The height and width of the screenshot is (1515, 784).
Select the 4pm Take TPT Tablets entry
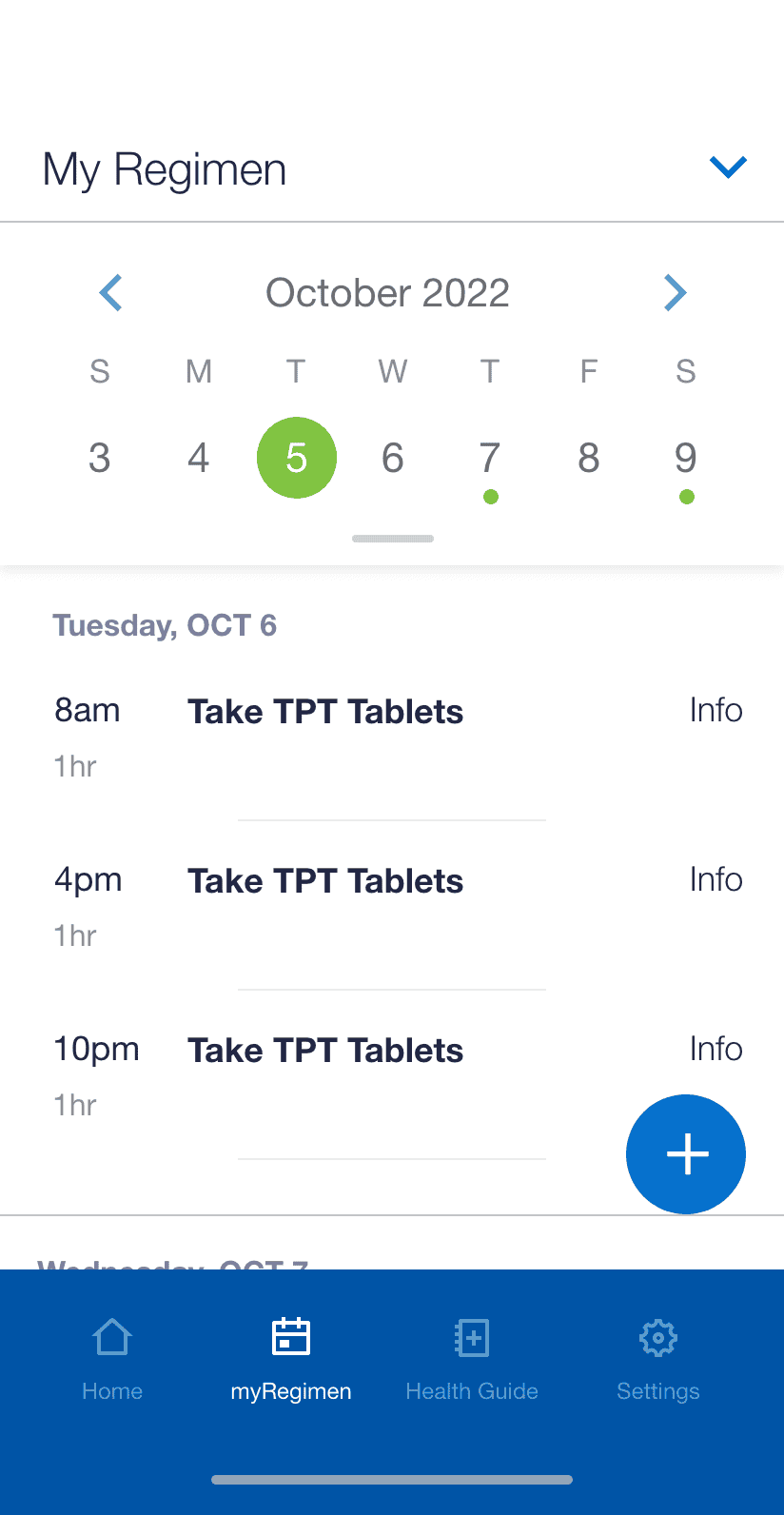tap(324, 880)
